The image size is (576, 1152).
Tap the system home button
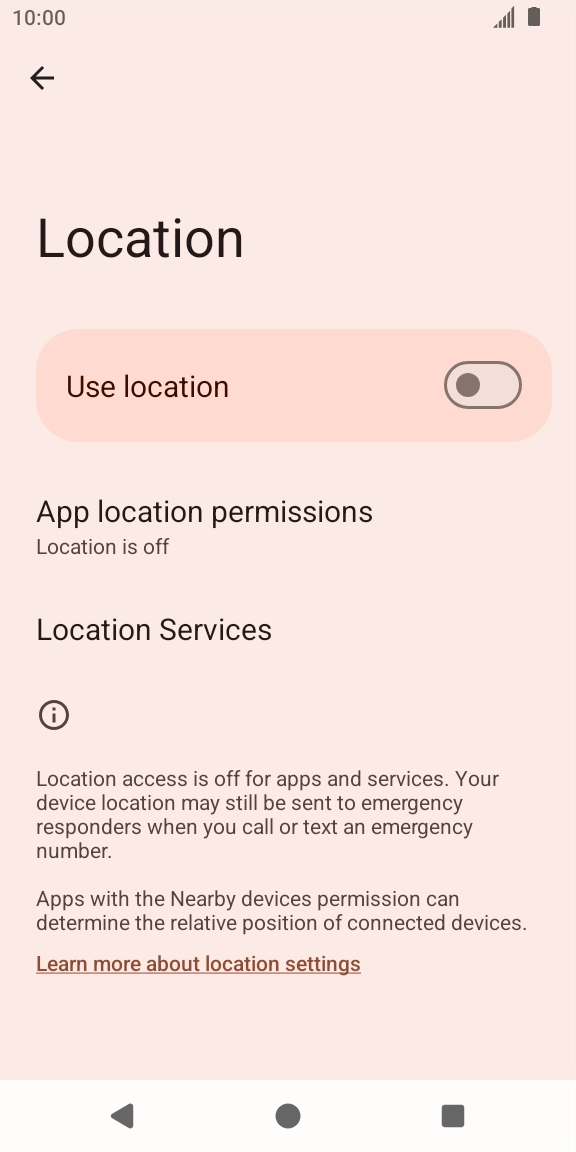click(x=288, y=1116)
